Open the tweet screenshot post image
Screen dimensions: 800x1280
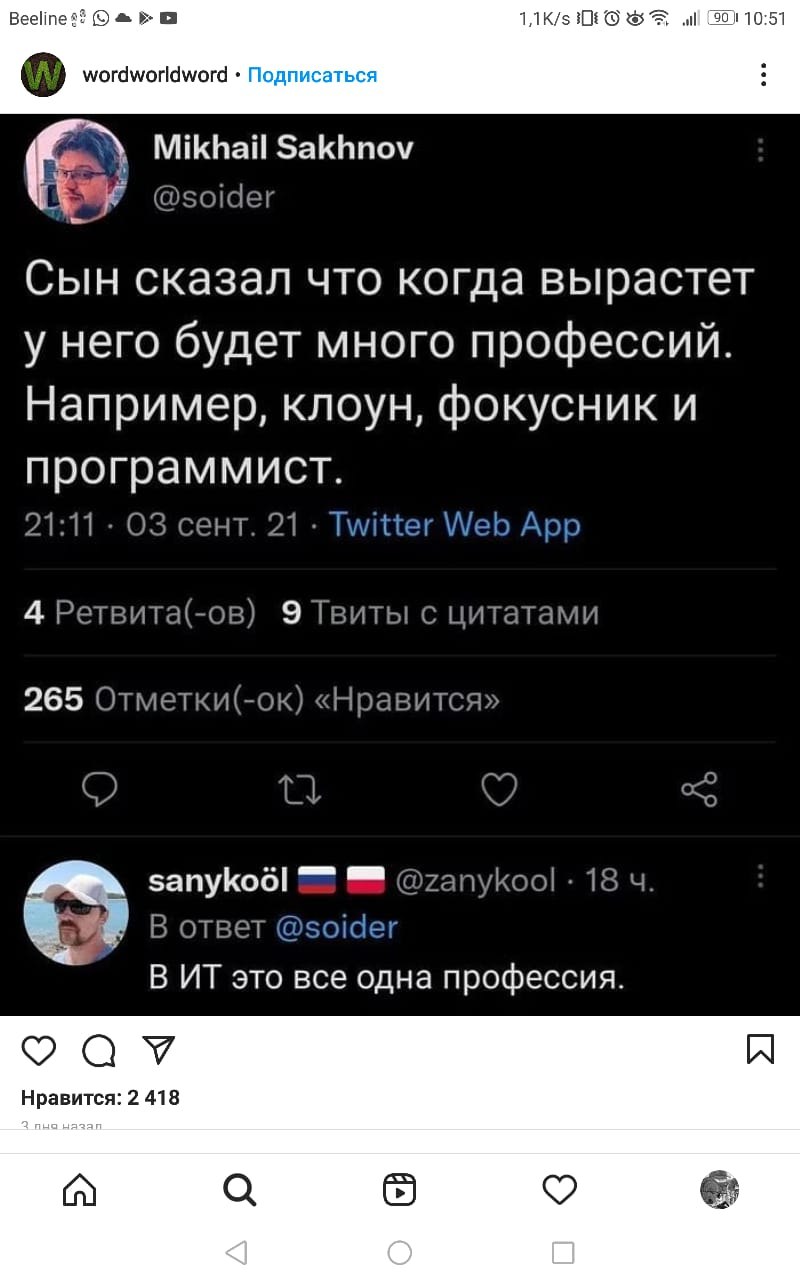click(400, 565)
